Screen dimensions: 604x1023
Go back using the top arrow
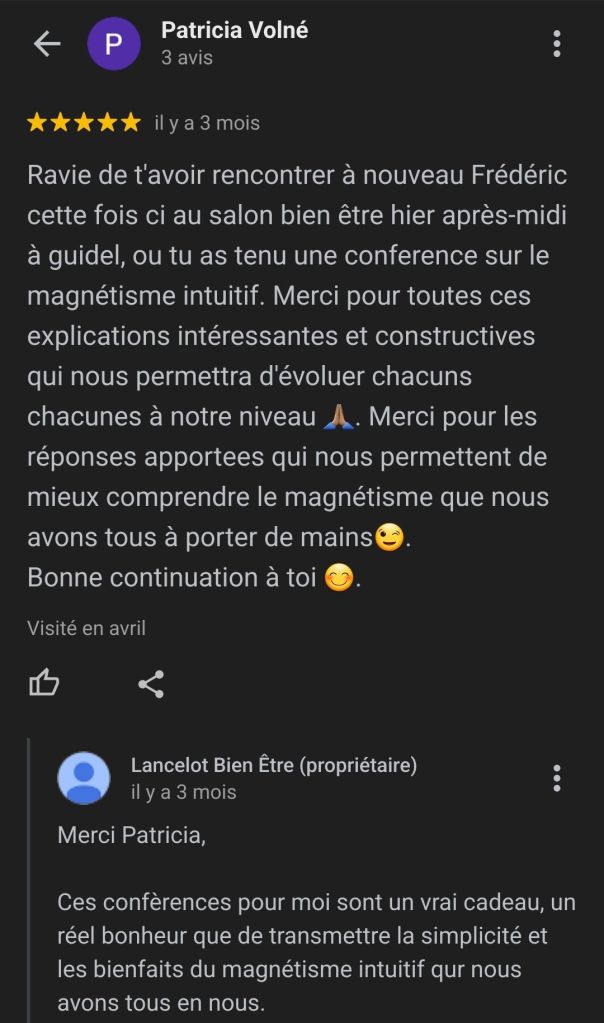pyautogui.click(x=47, y=44)
